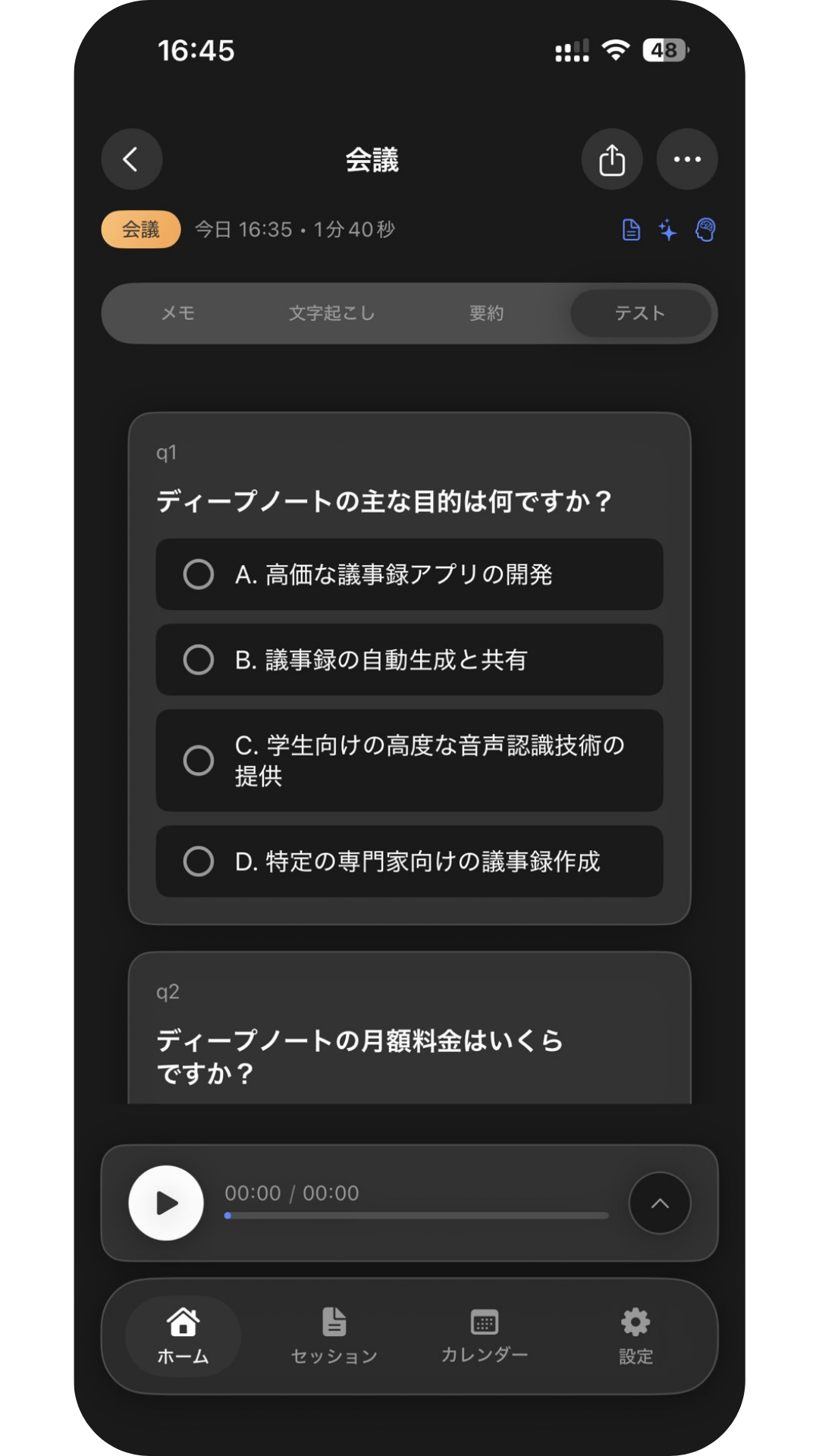Tap the document icon beside the date

[631, 230]
